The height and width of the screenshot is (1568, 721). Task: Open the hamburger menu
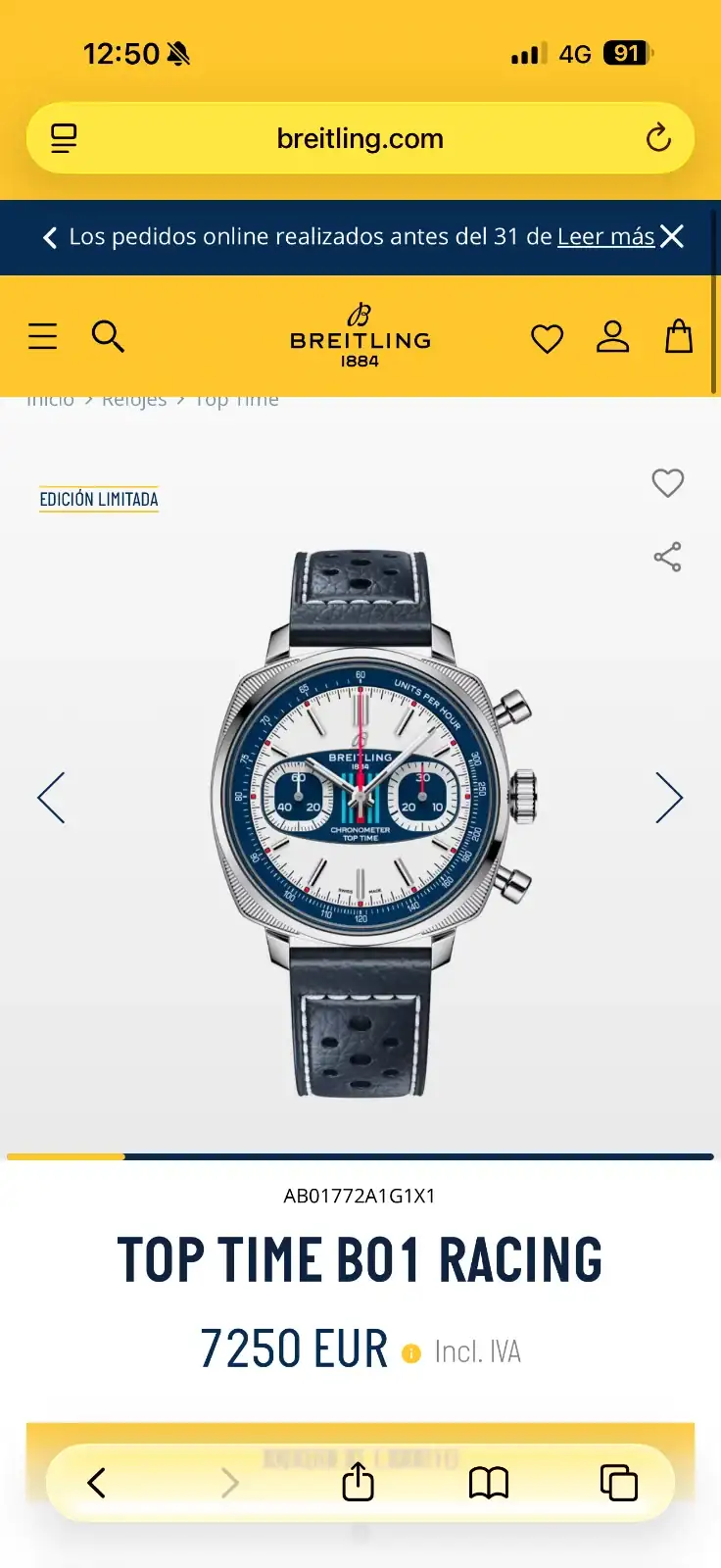42,336
